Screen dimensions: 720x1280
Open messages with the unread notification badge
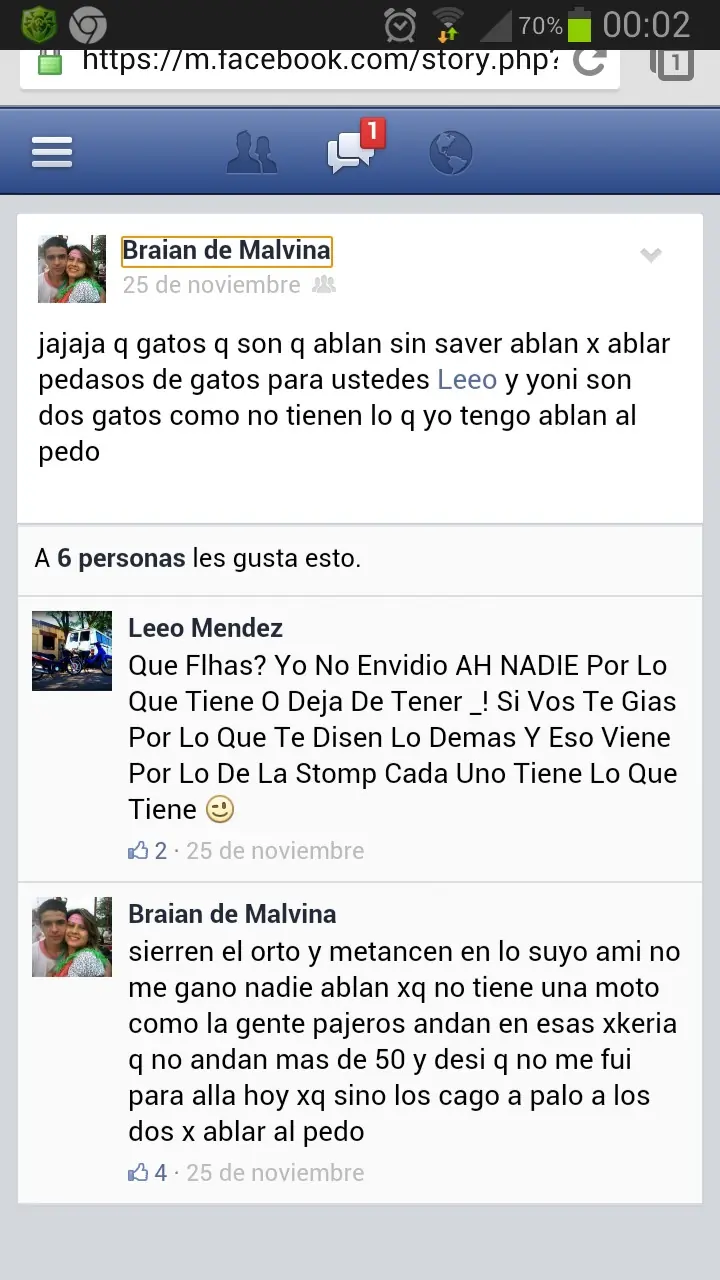352,155
